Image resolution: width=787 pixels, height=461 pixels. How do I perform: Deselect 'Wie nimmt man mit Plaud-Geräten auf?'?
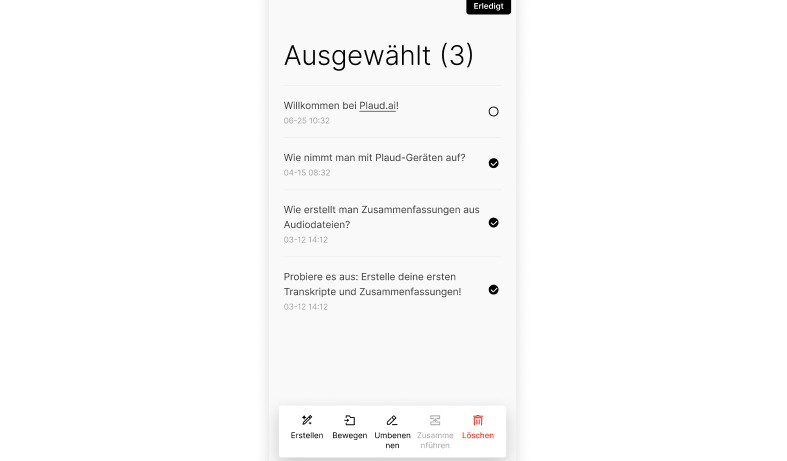tap(493, 163)
